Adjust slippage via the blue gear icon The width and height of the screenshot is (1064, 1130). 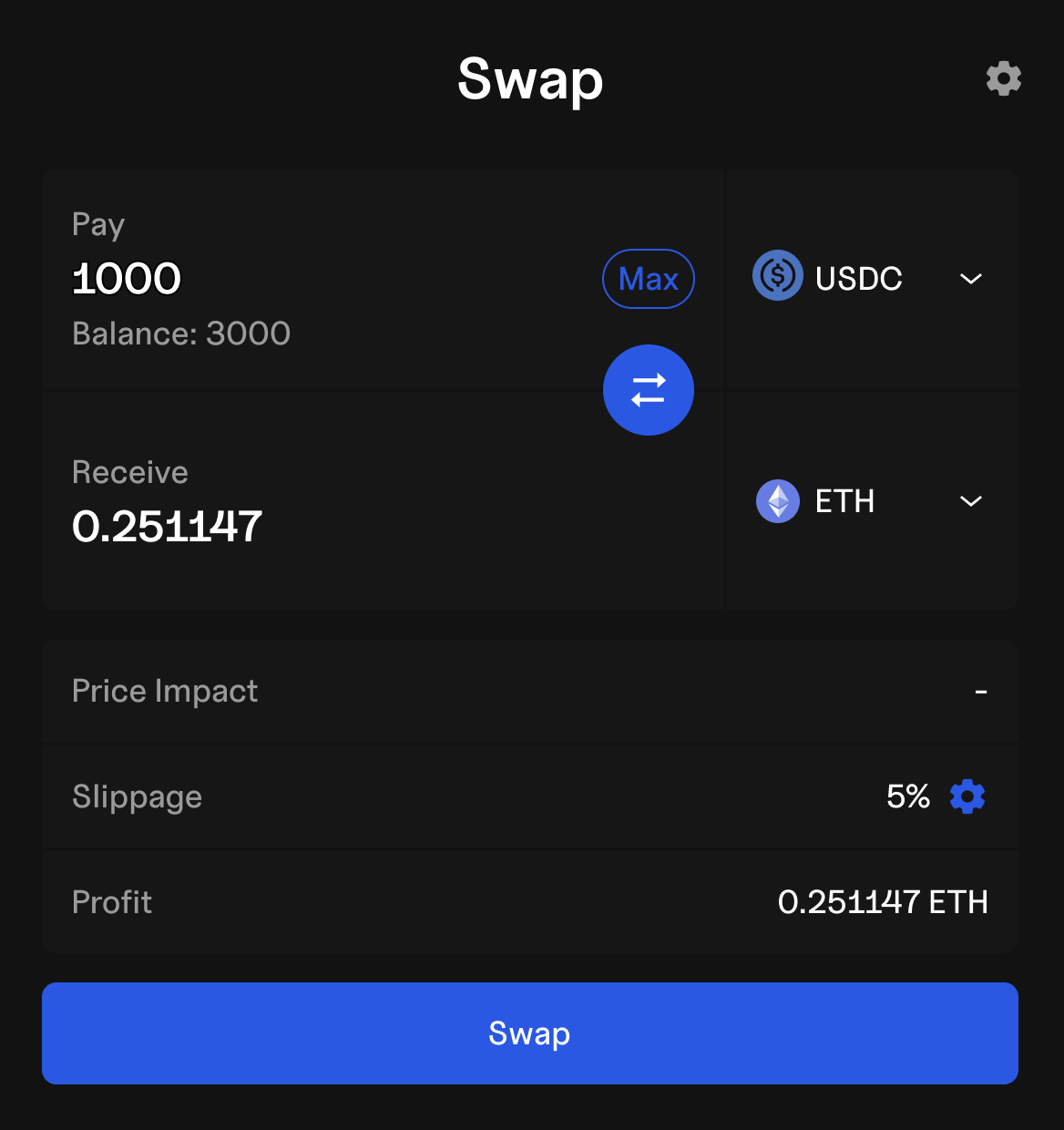click(967, 796)
